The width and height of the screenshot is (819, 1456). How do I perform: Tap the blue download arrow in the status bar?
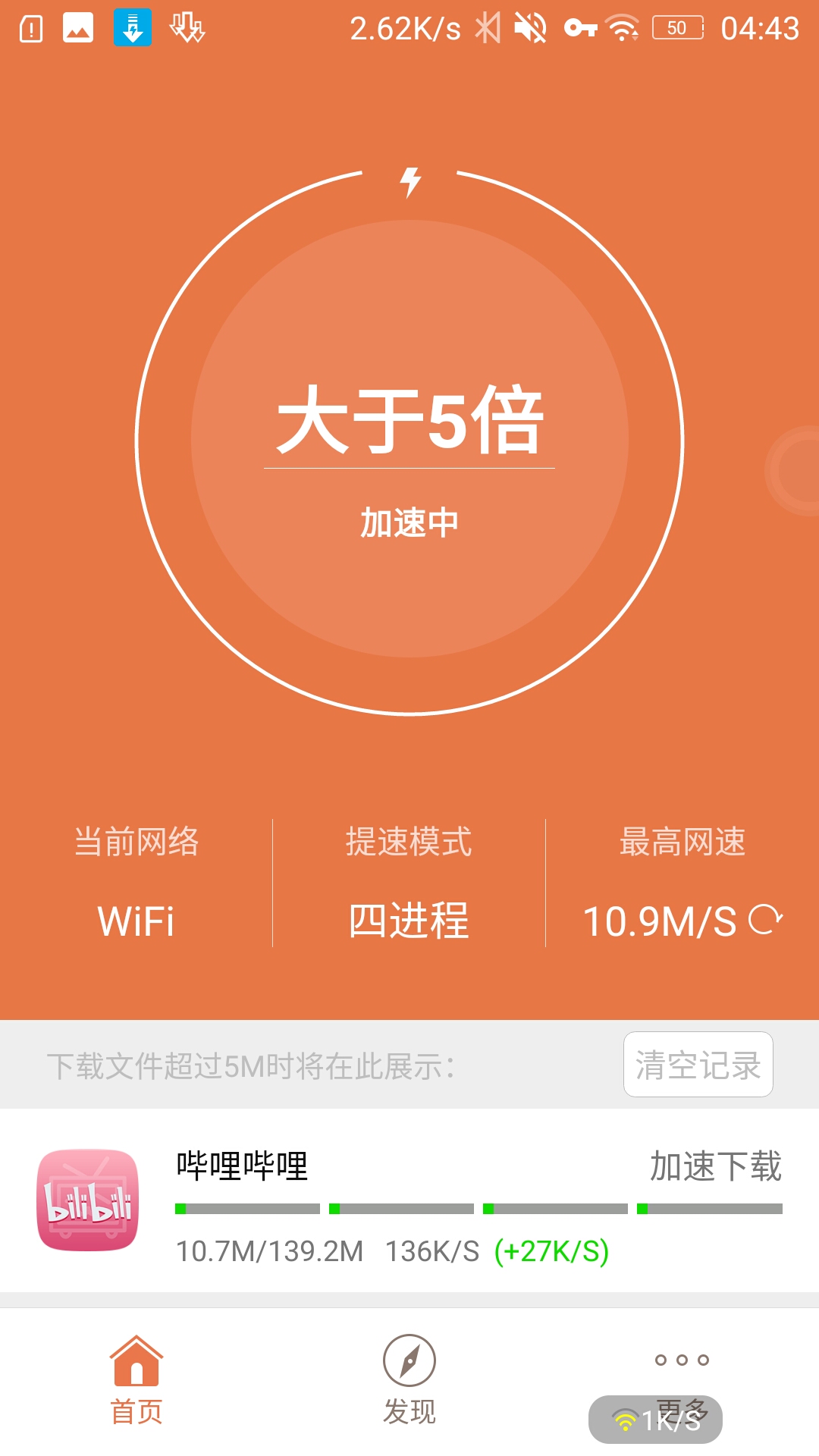pyautogui.click(x=133, y=29)
